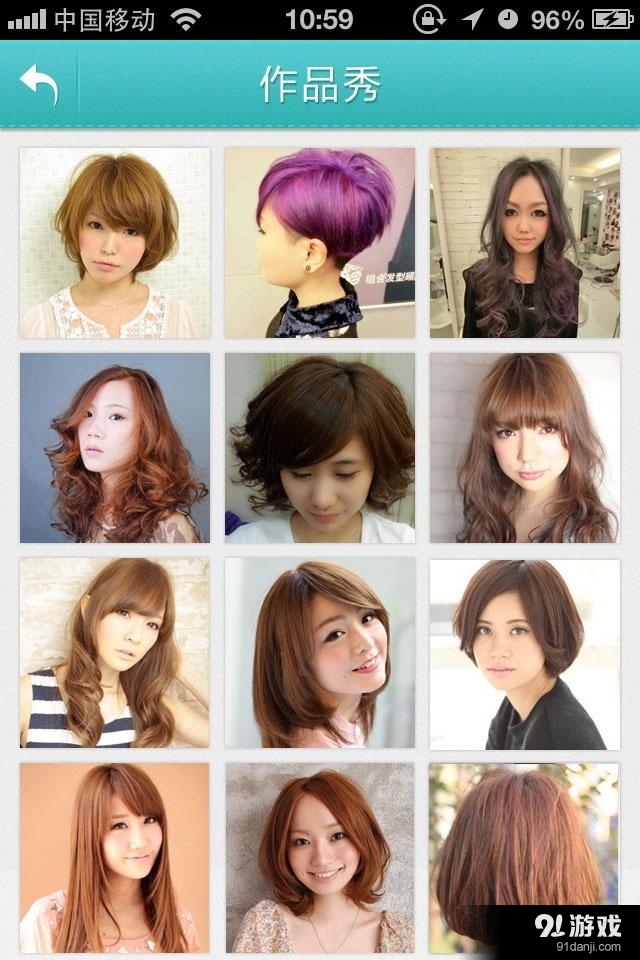Go back using the top-left arrow
The width and height of the screenshot is (640, 960).
[x=39, y=85]
